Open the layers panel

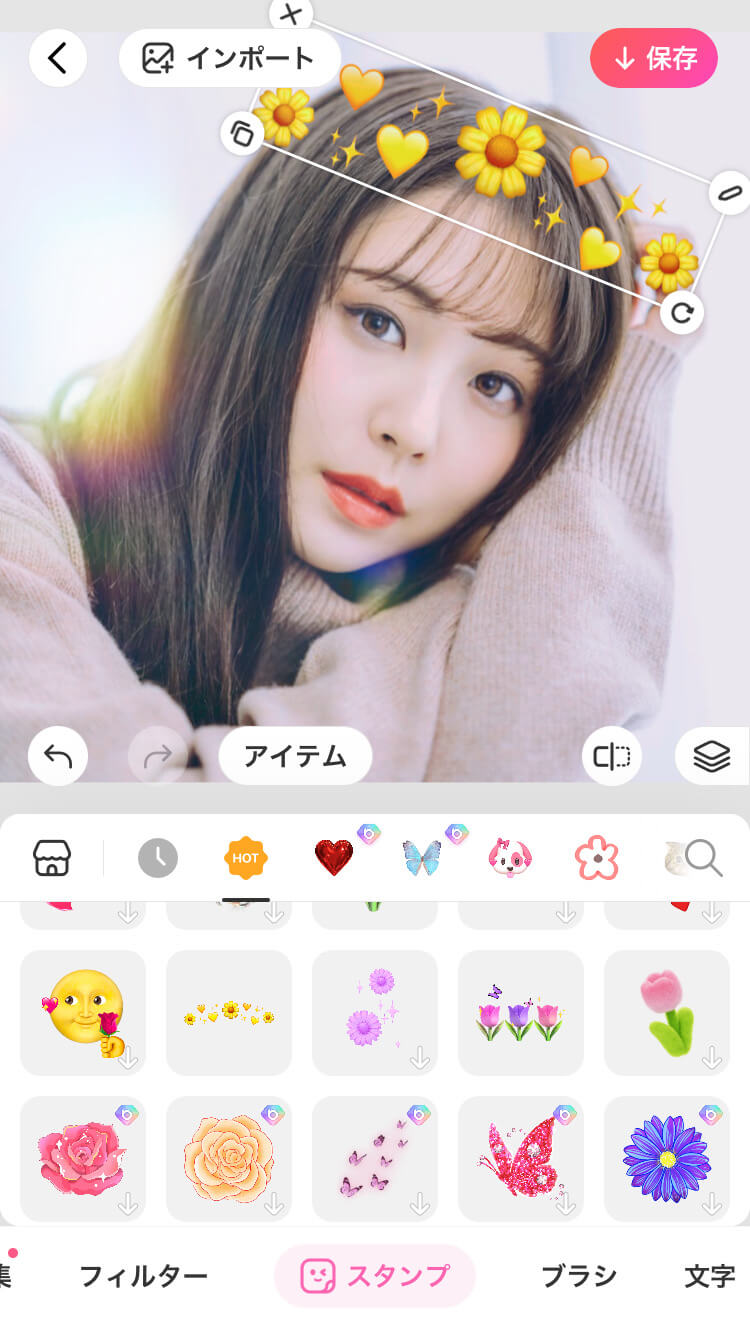click(x=711, y=756)
